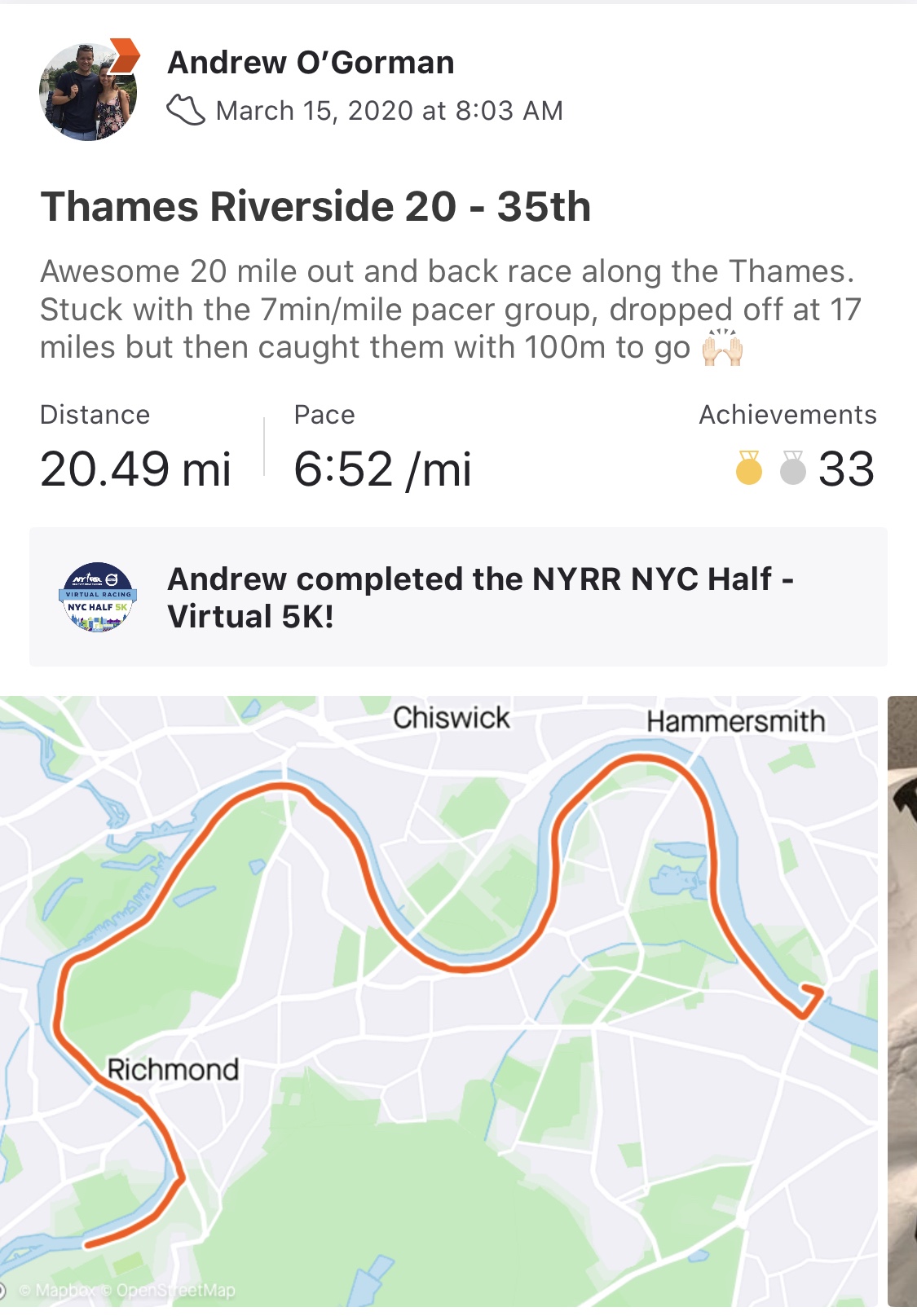The height and width of the screenshot is (1316, 917).
Task: Open the Thames Riverside 20 activity
Action: (x=315, y=206)
